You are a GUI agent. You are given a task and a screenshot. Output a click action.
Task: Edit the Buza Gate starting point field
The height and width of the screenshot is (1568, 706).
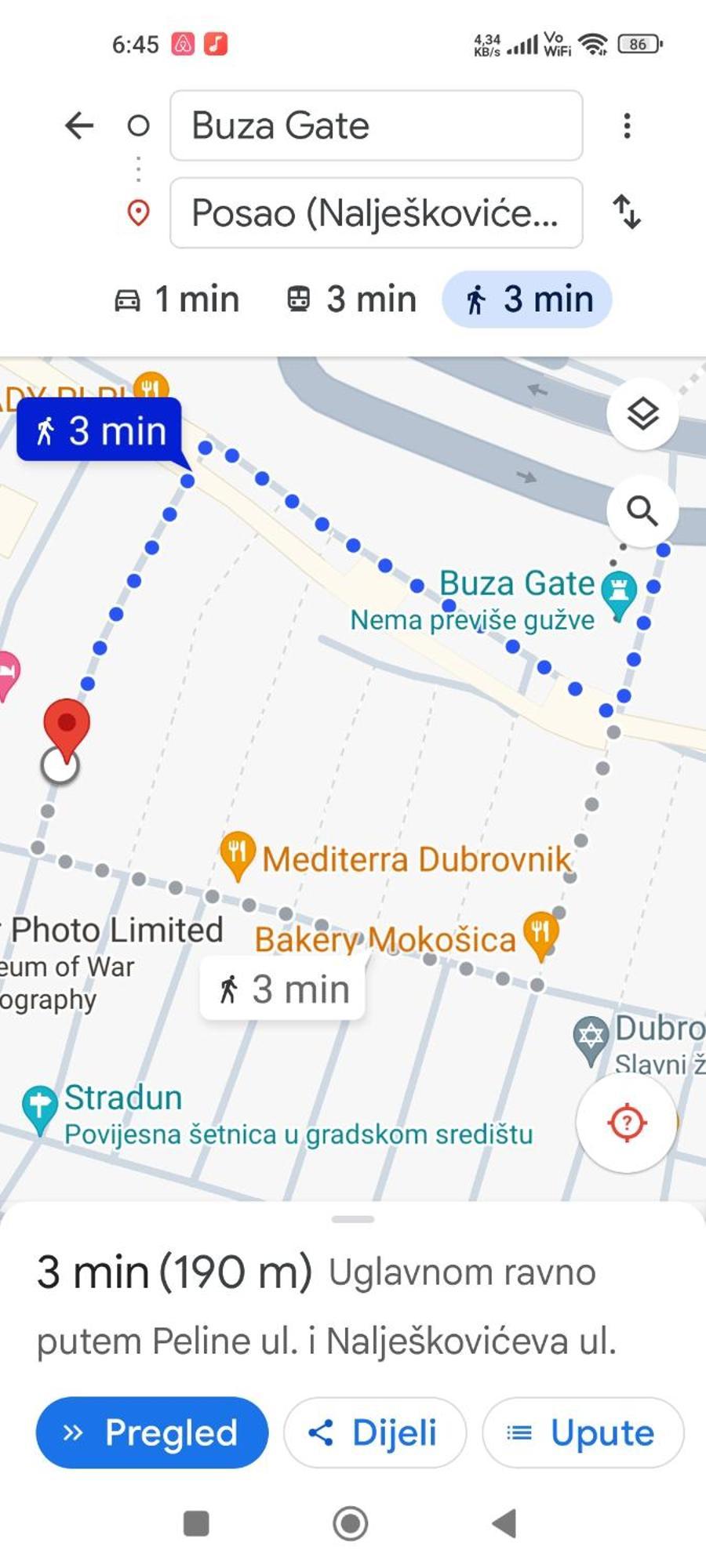376,125
